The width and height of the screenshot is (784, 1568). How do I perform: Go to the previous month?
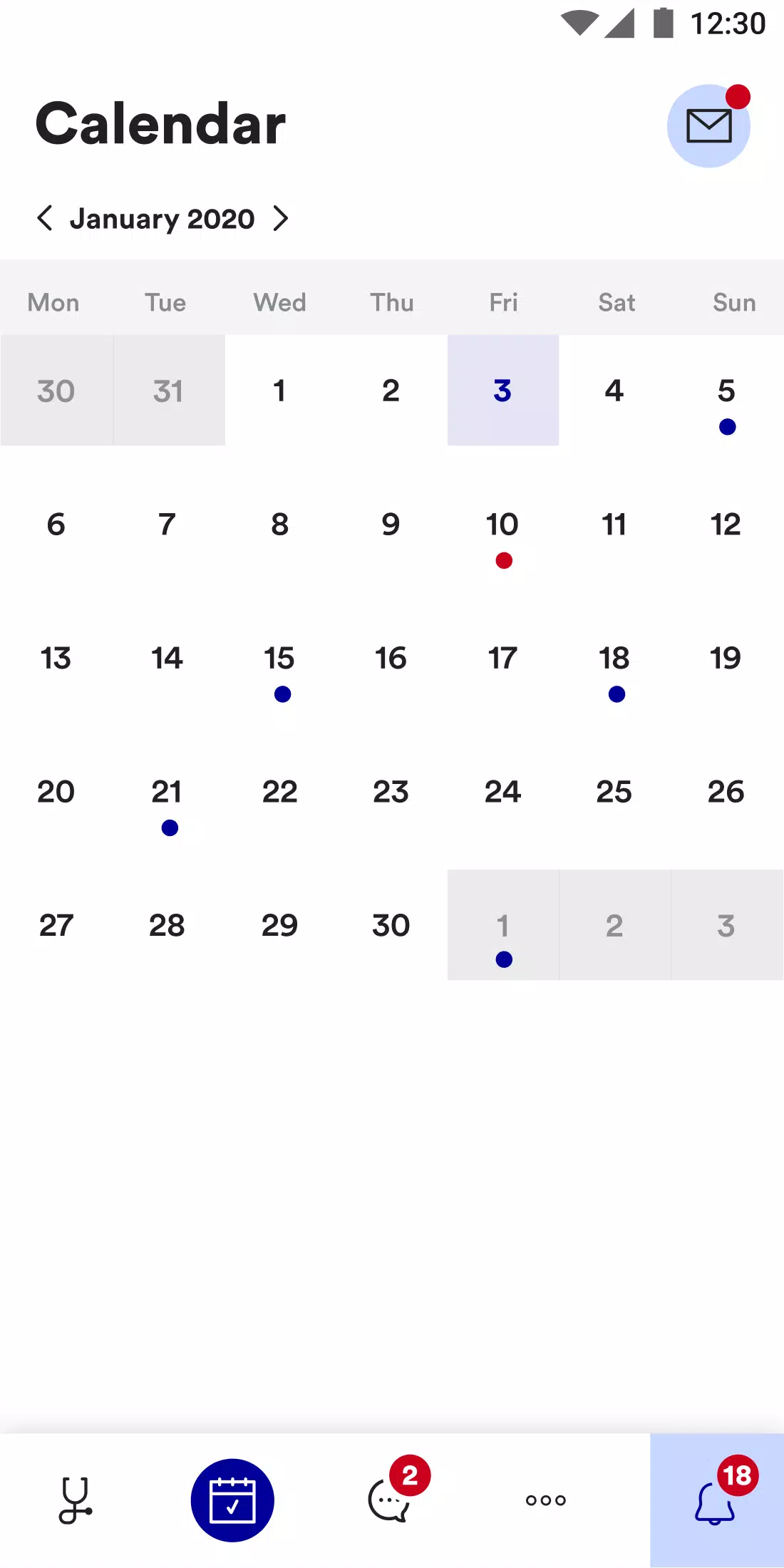tap(45, 218)
